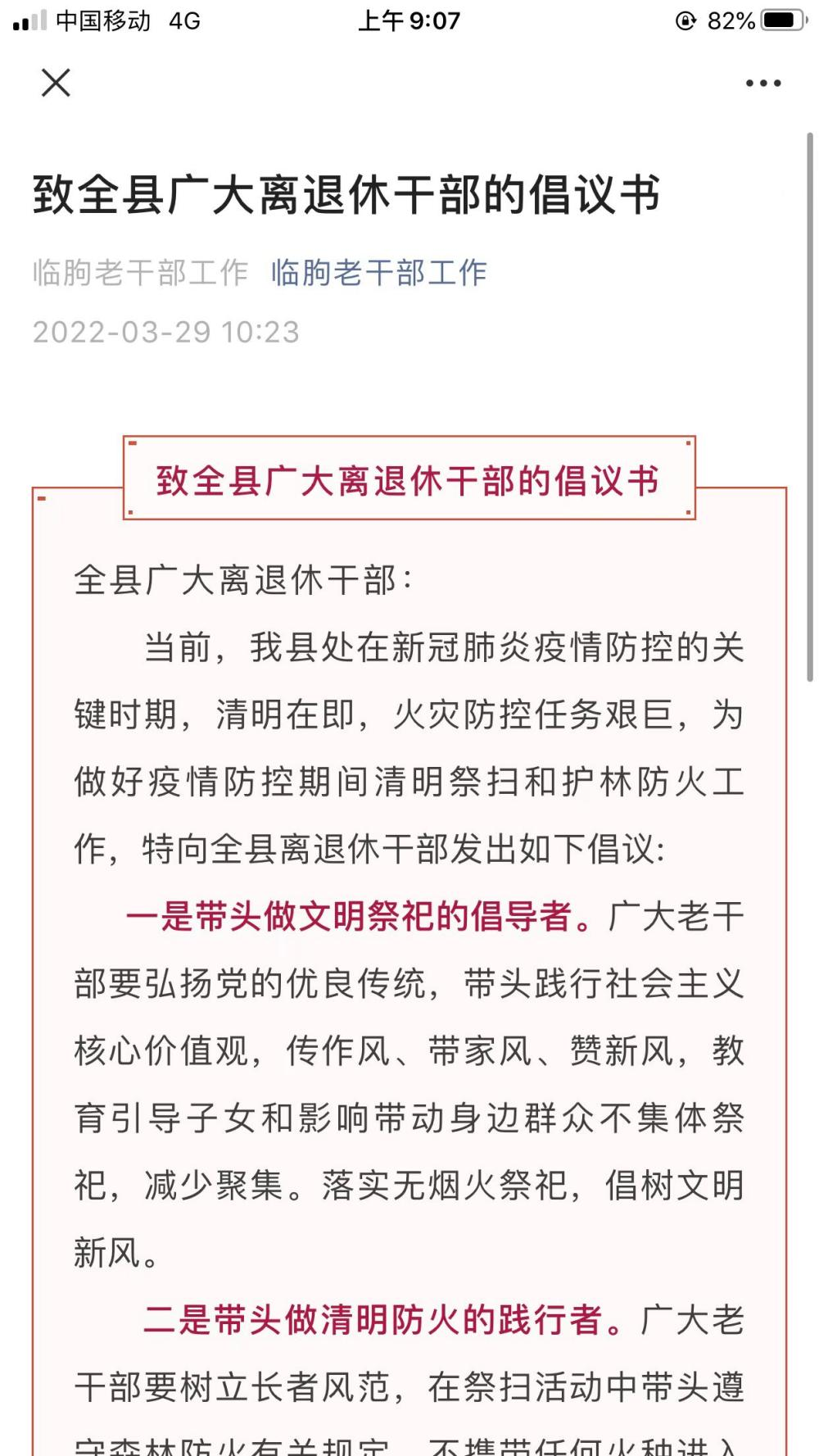The image size is (819, 1456).
Task: Close the article page
Action: click(x=56, y=83)
